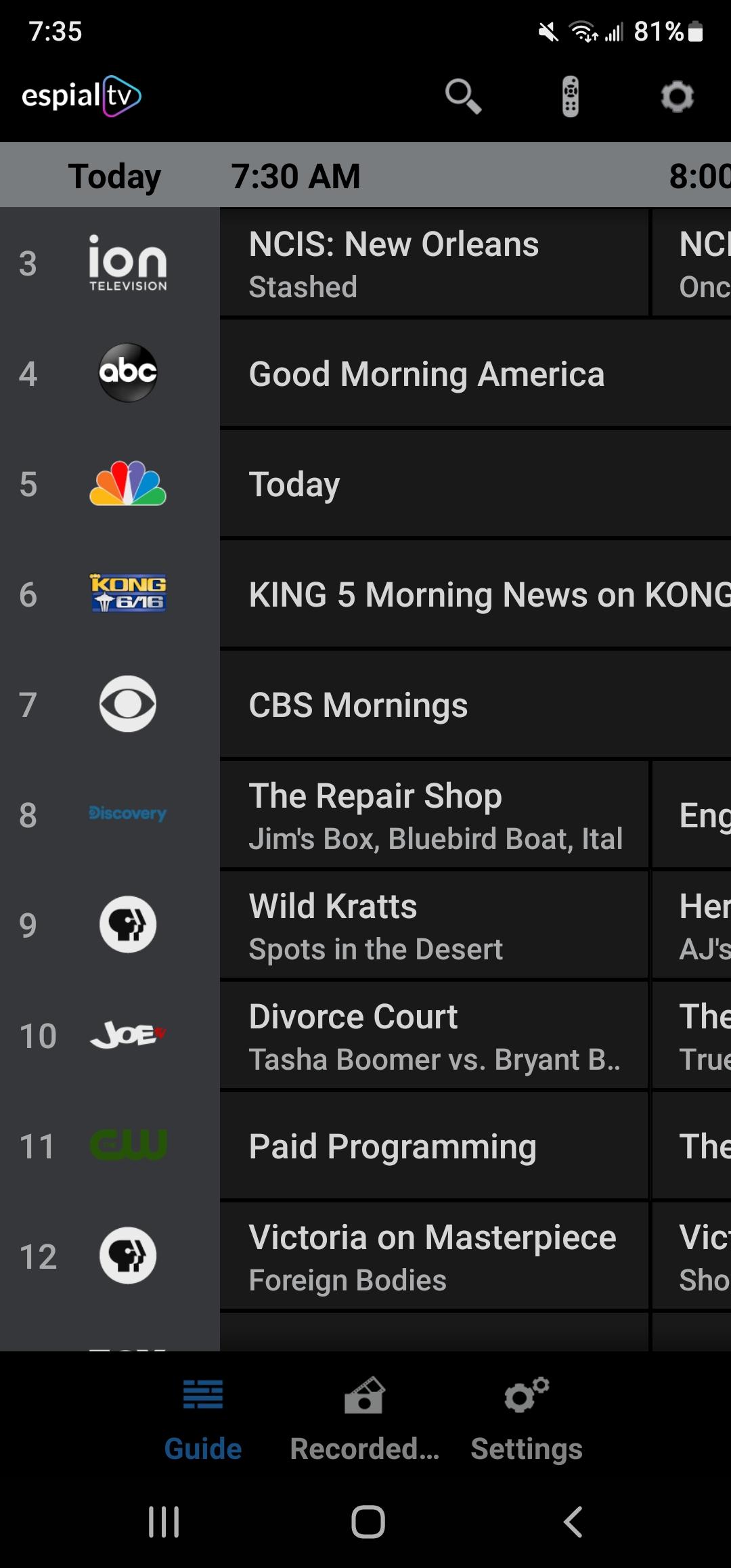
Task: Select Paid Programming on channel 11
Action: (x=434, y=1146)
